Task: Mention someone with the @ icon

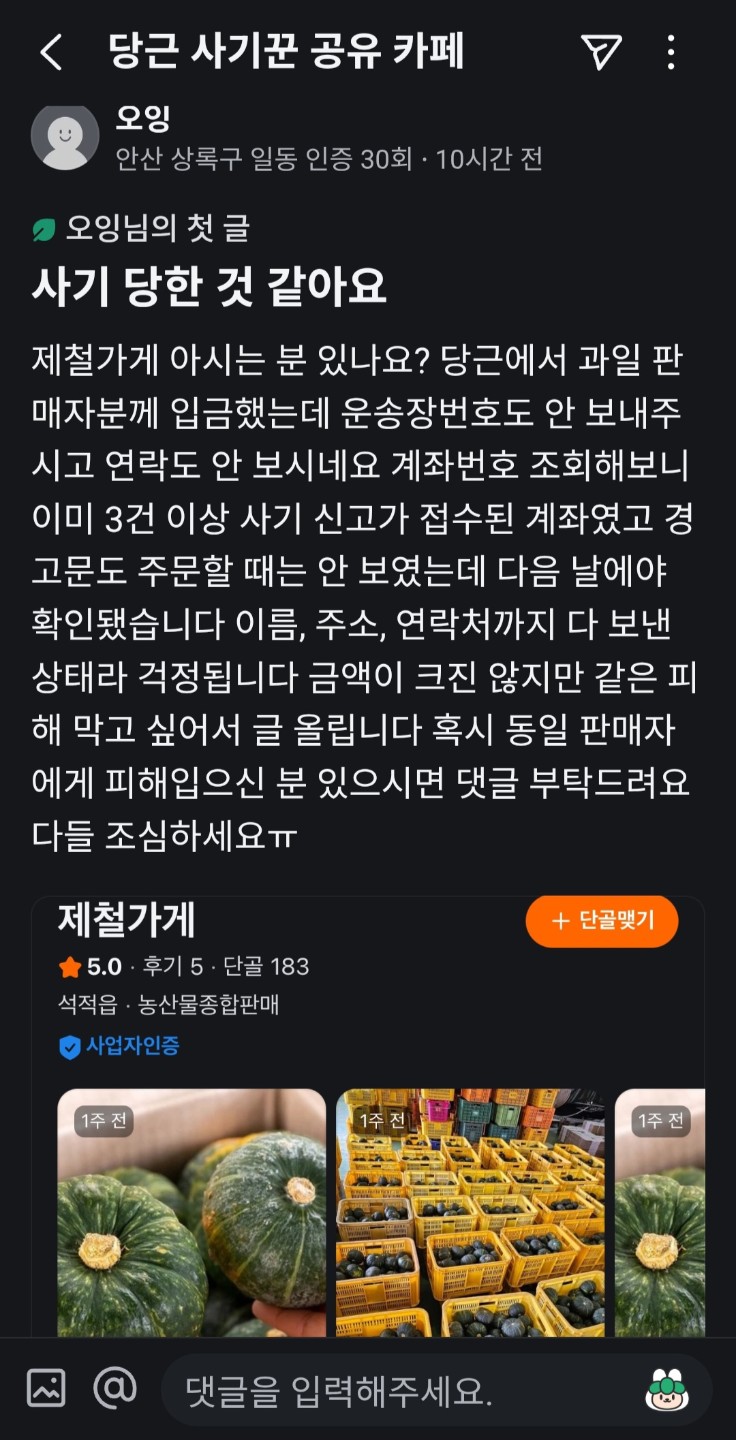Action: [114, 1388]
